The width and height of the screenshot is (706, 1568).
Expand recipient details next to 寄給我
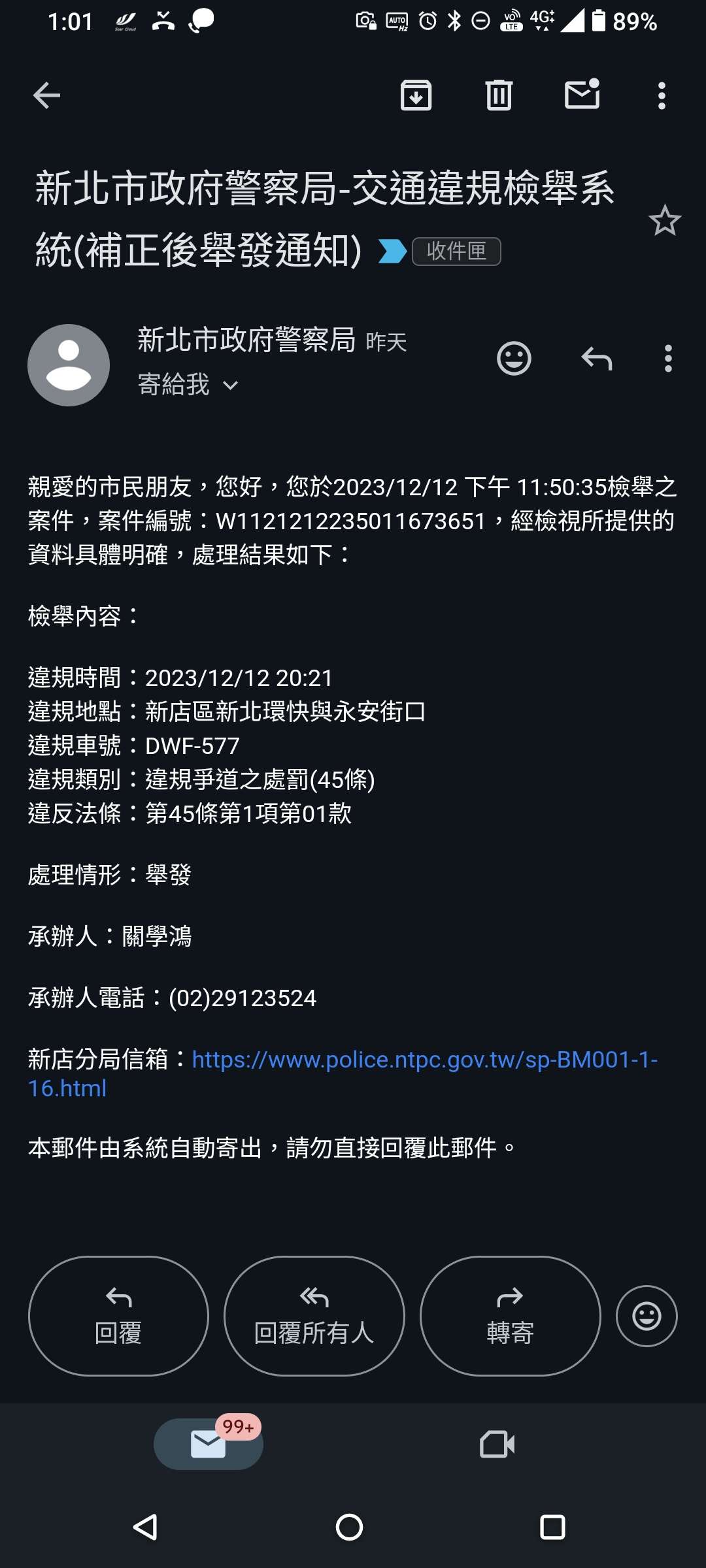click(x=231, y=385)
